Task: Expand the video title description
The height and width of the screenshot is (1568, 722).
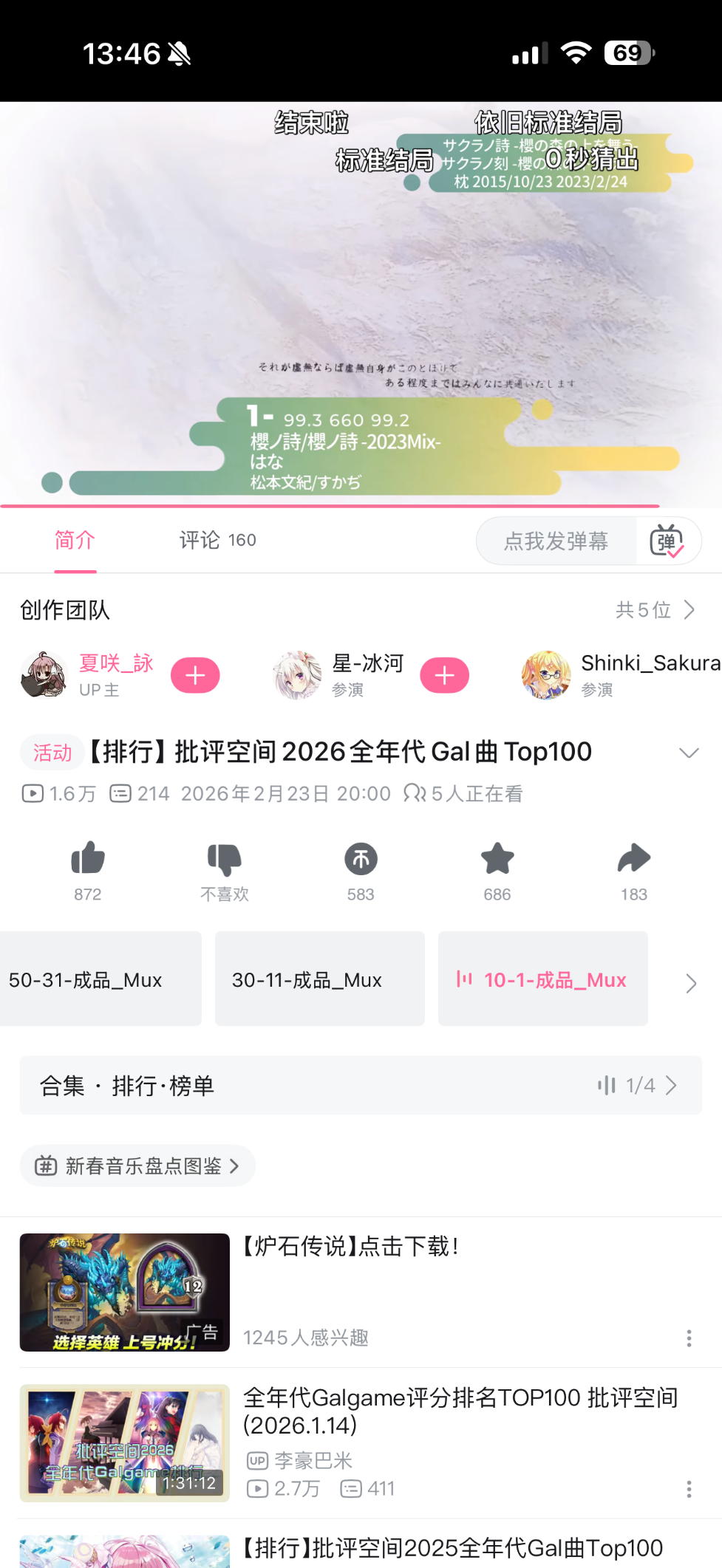Action: click(x=689, y=753)
